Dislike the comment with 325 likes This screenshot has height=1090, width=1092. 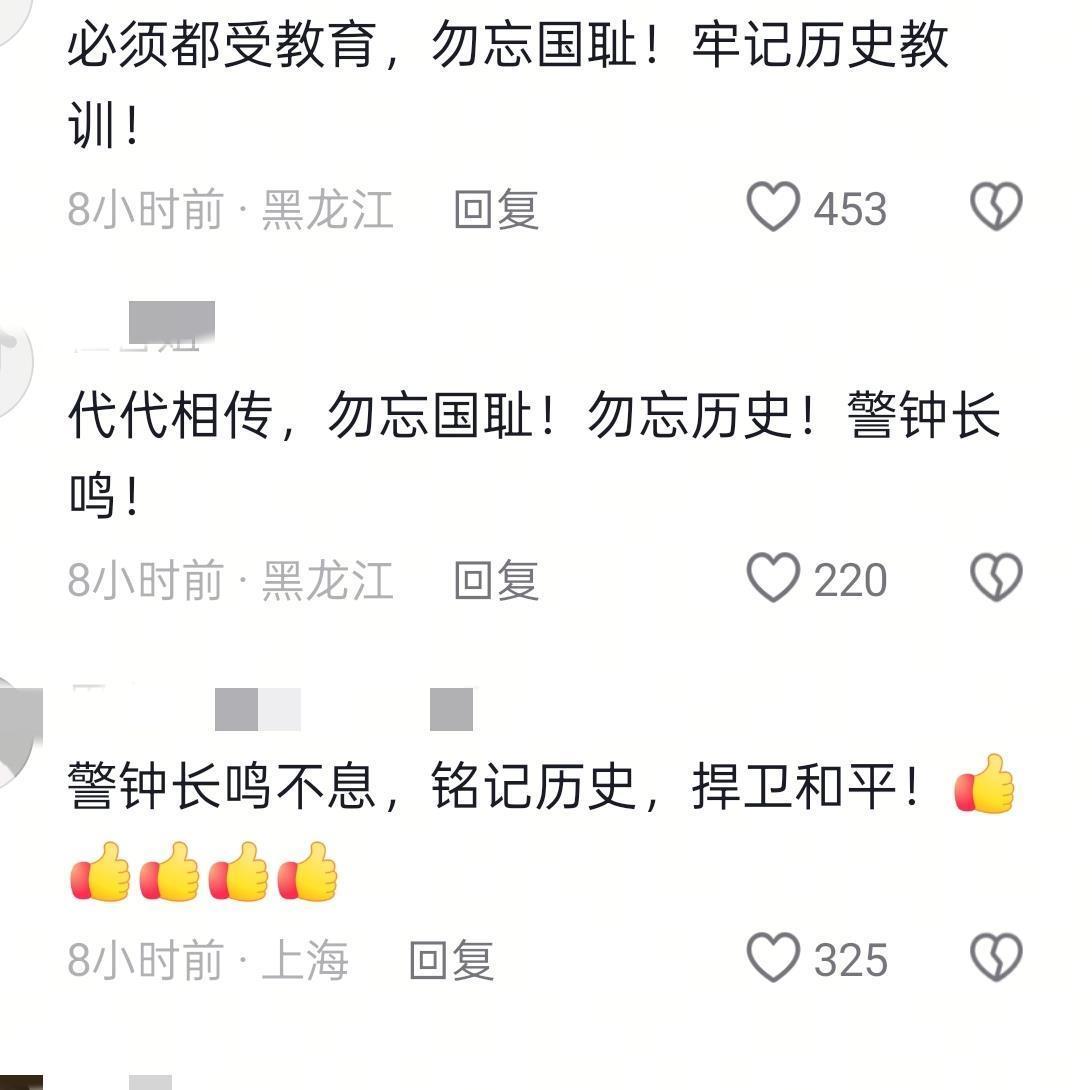pos(996,958)
